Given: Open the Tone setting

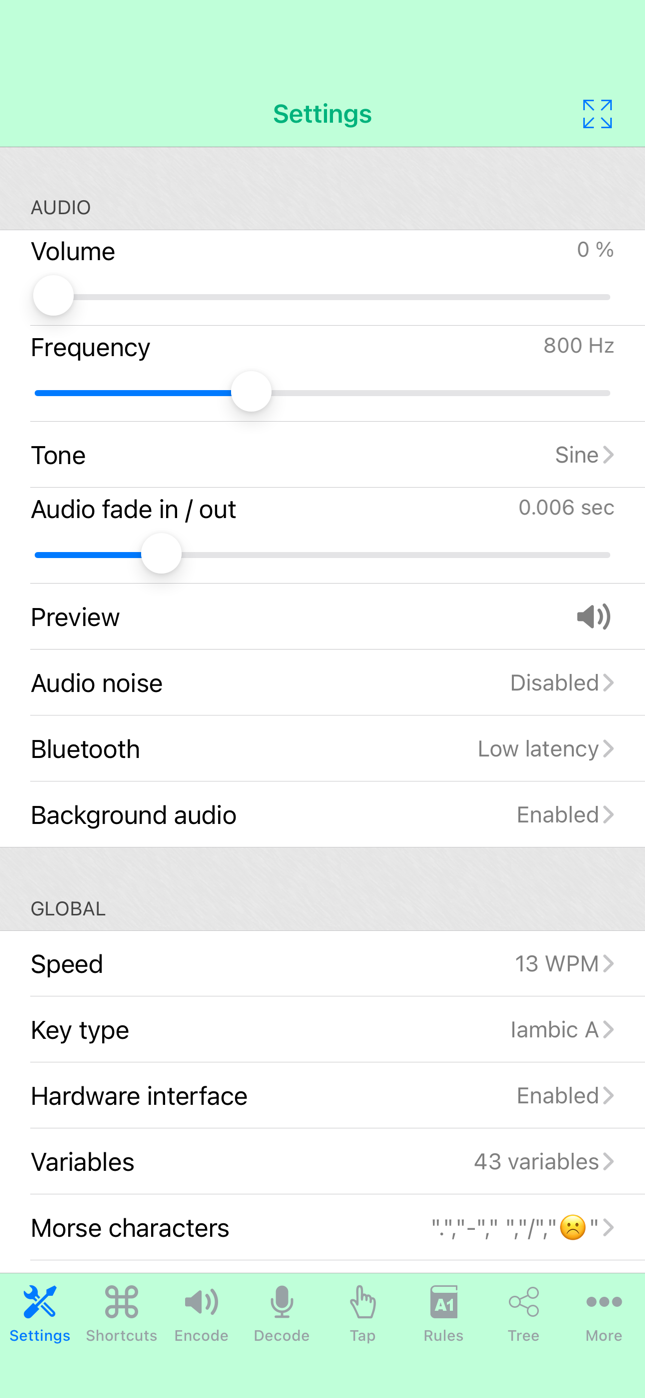Looking at the screenshot, I should tap(322, 455).
